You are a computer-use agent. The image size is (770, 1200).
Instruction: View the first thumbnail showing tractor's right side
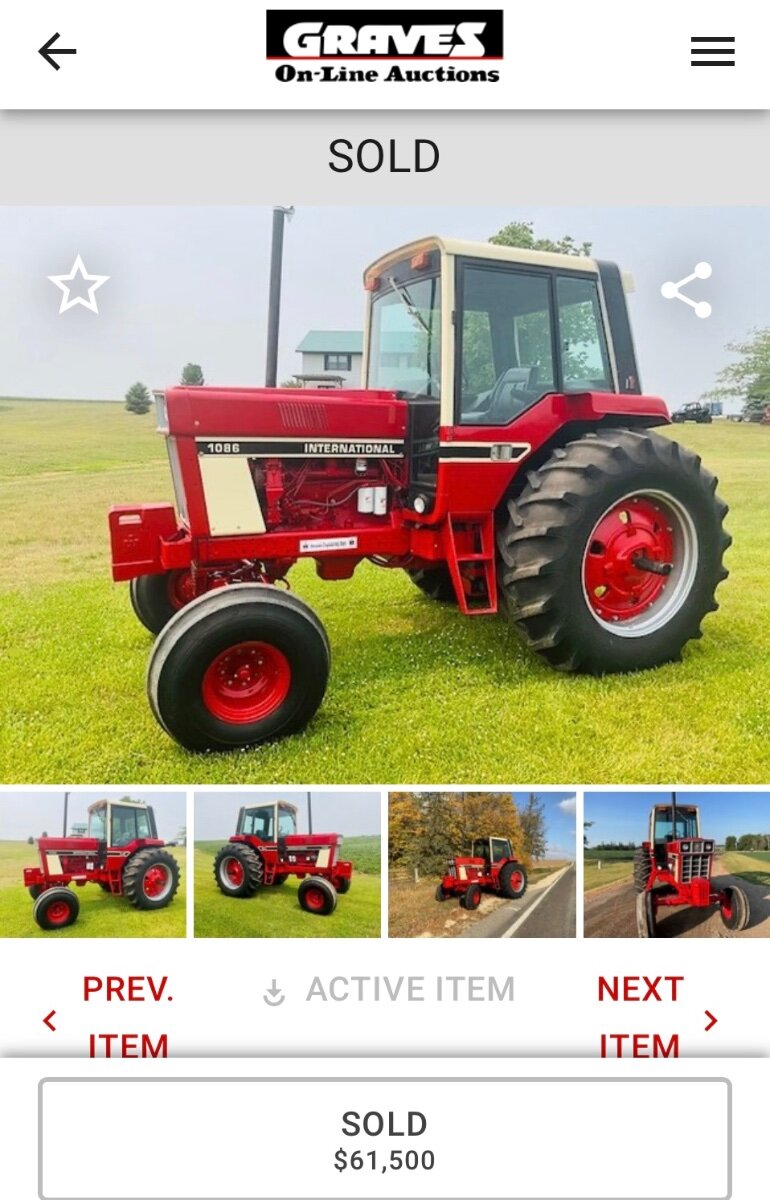point(93,864)
